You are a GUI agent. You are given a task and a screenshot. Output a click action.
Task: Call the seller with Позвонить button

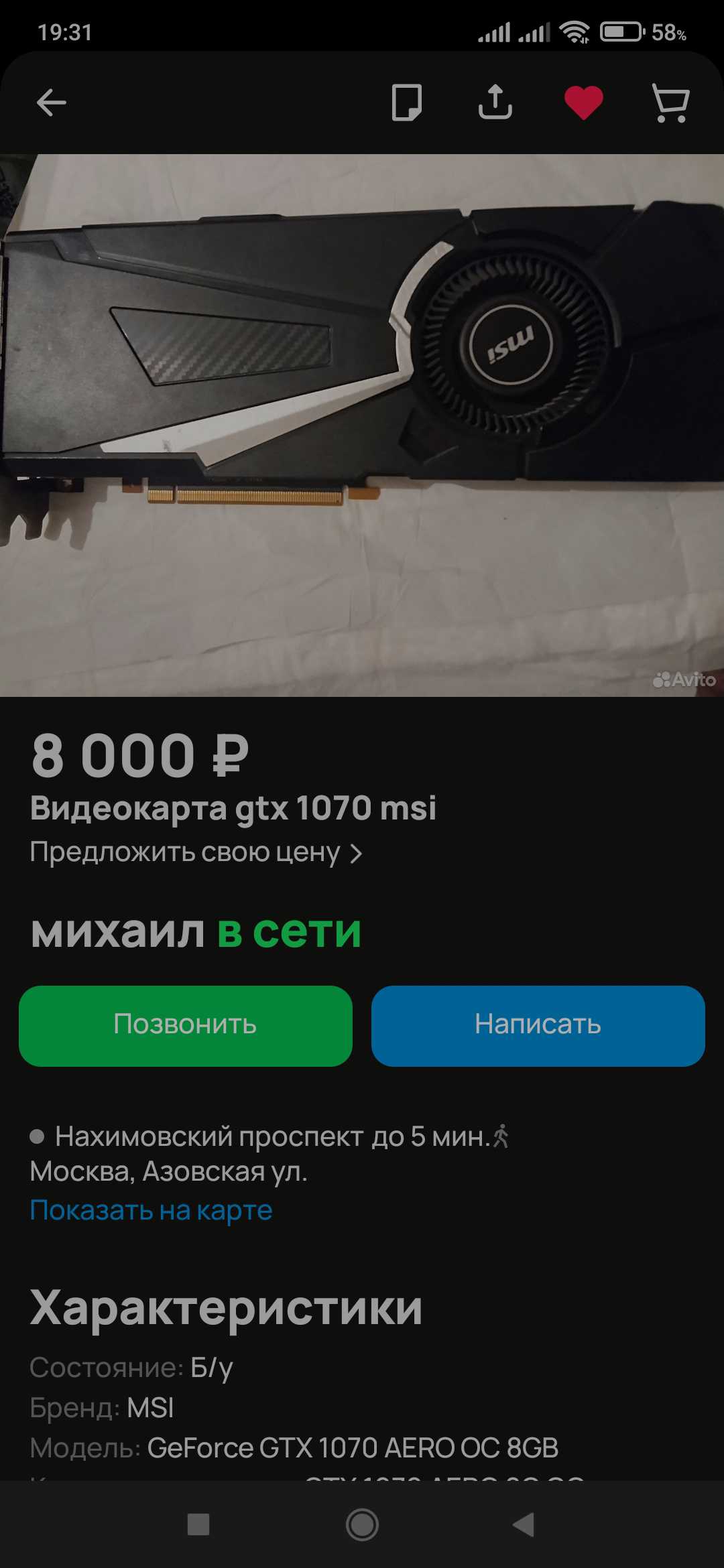point(186,1026)
